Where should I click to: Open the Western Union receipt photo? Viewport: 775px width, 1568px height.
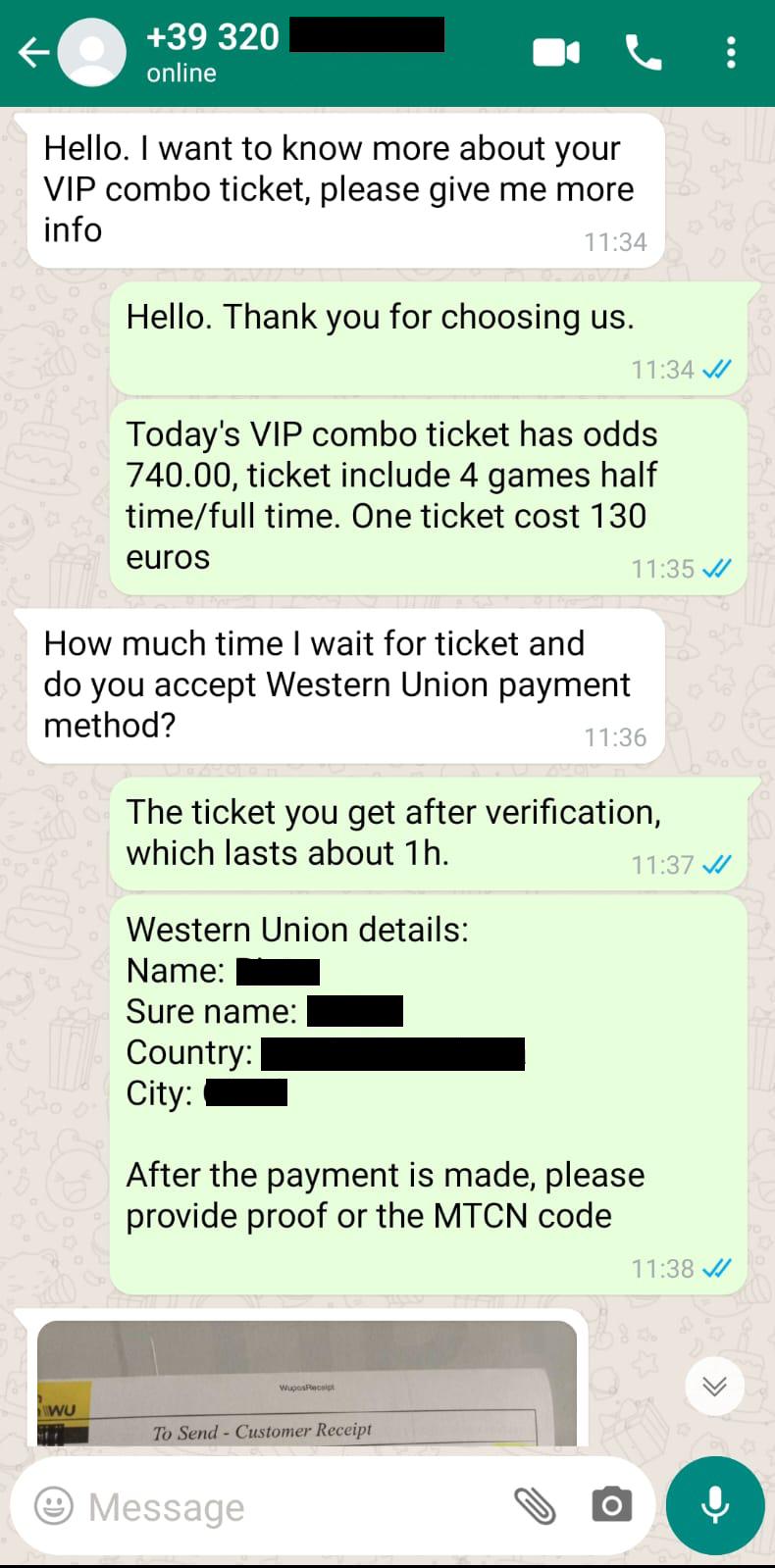coord(307,1383)
